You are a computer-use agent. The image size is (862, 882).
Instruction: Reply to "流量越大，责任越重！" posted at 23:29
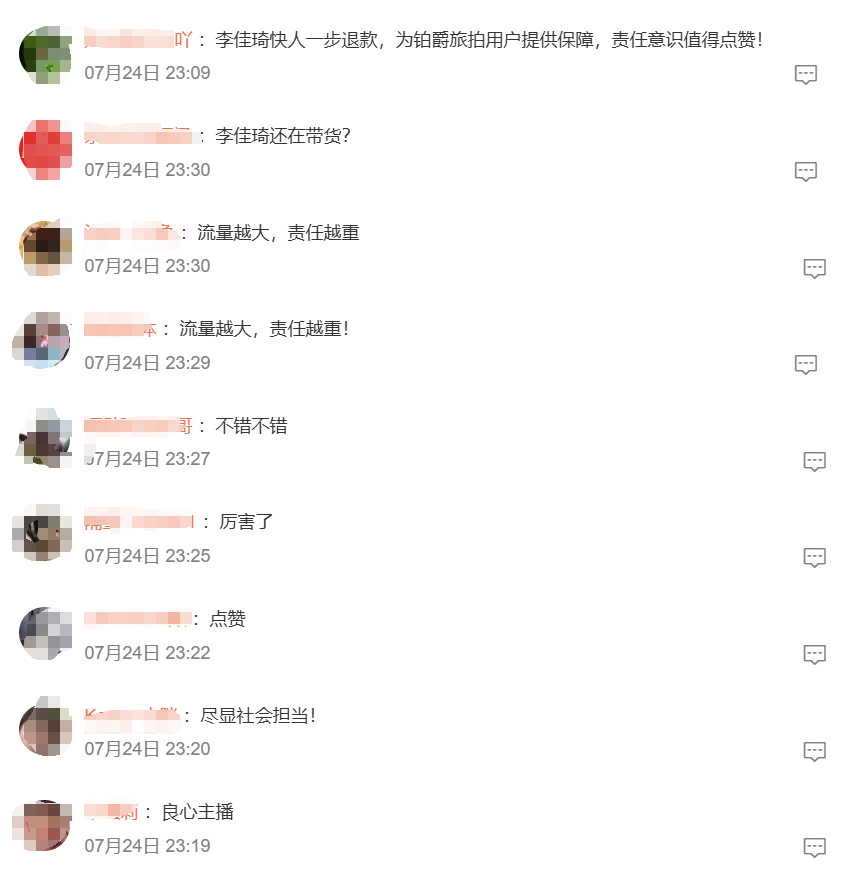[x=806, y=365]
